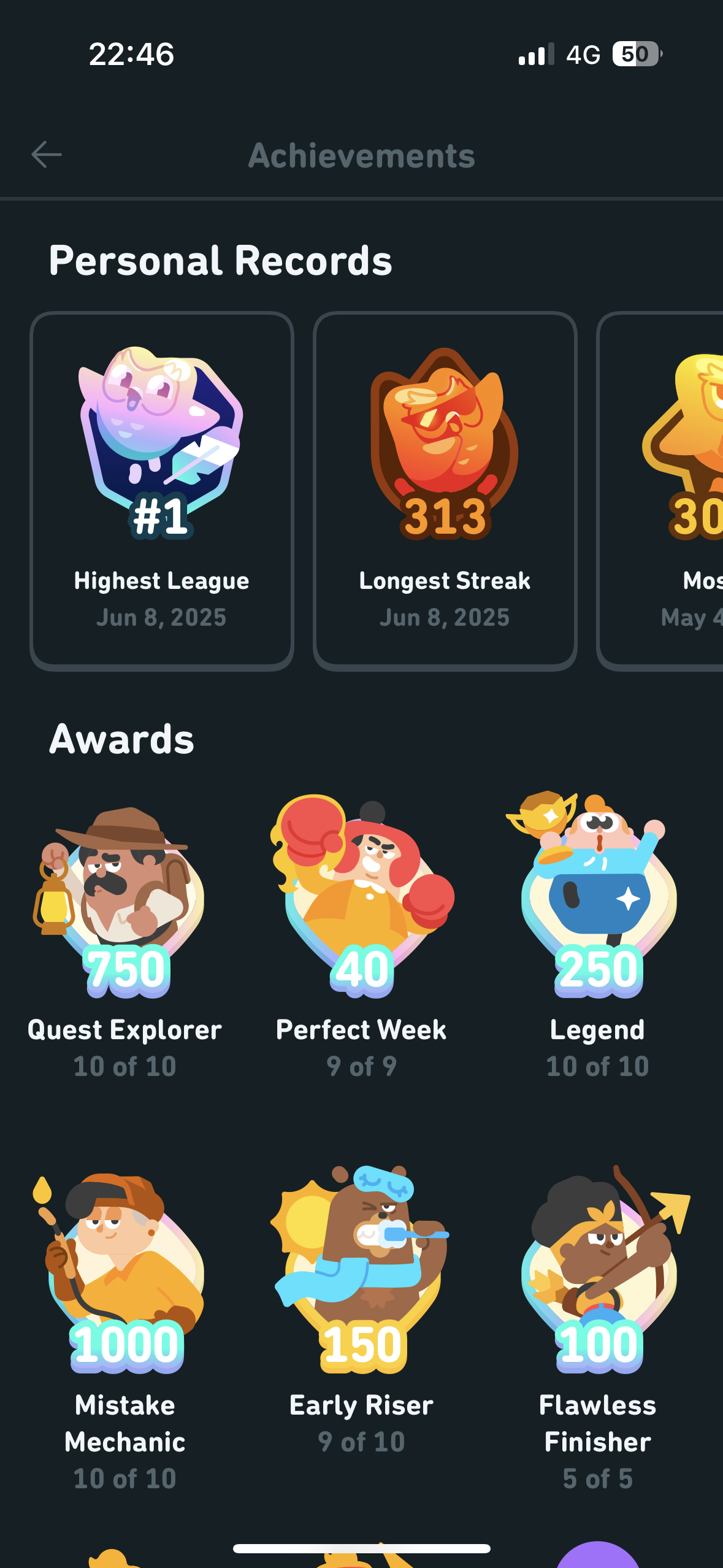Image resolution: width=723 pixels, height=1568 pixels.
Task: View the Quest Explorer award
Action: click(x=124, y=902)
